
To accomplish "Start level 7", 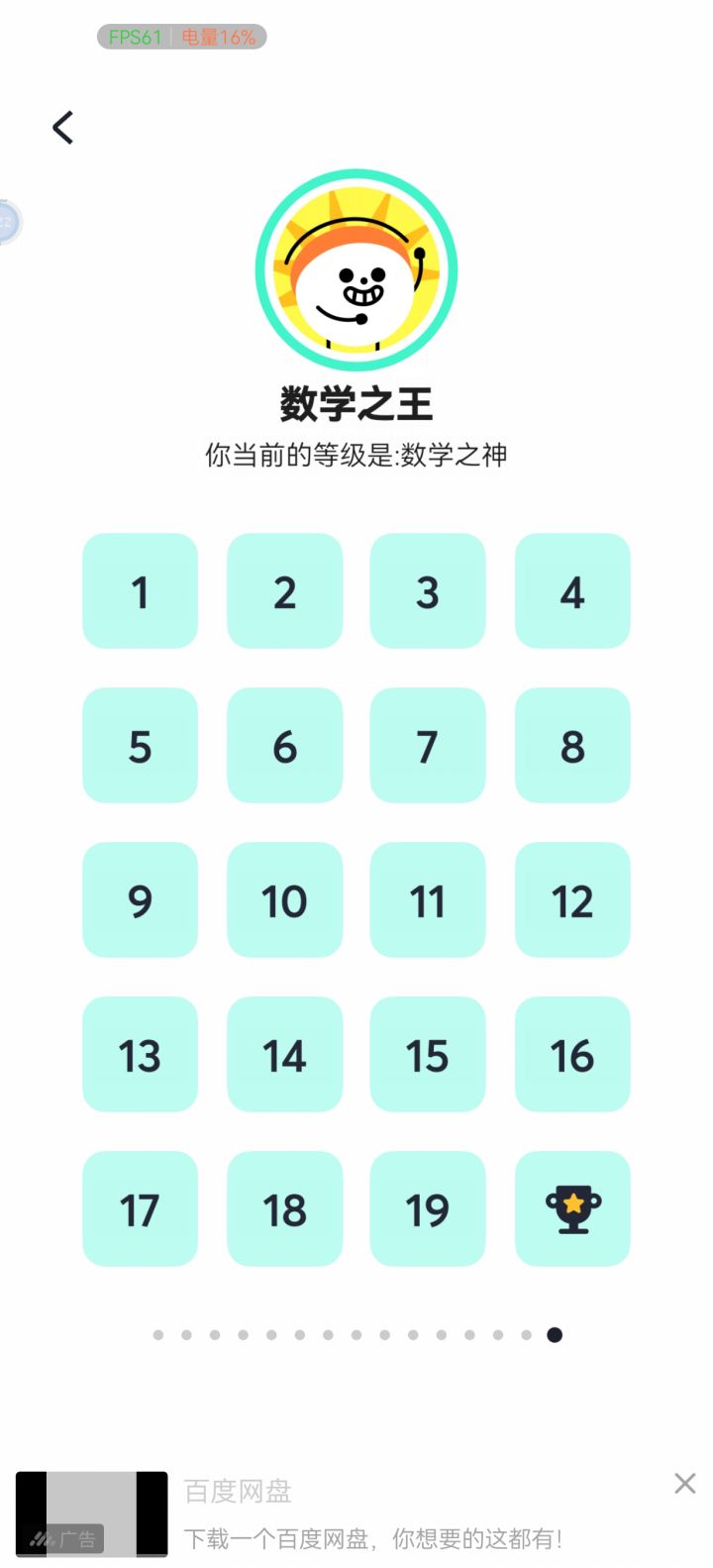I will [428, 746].
